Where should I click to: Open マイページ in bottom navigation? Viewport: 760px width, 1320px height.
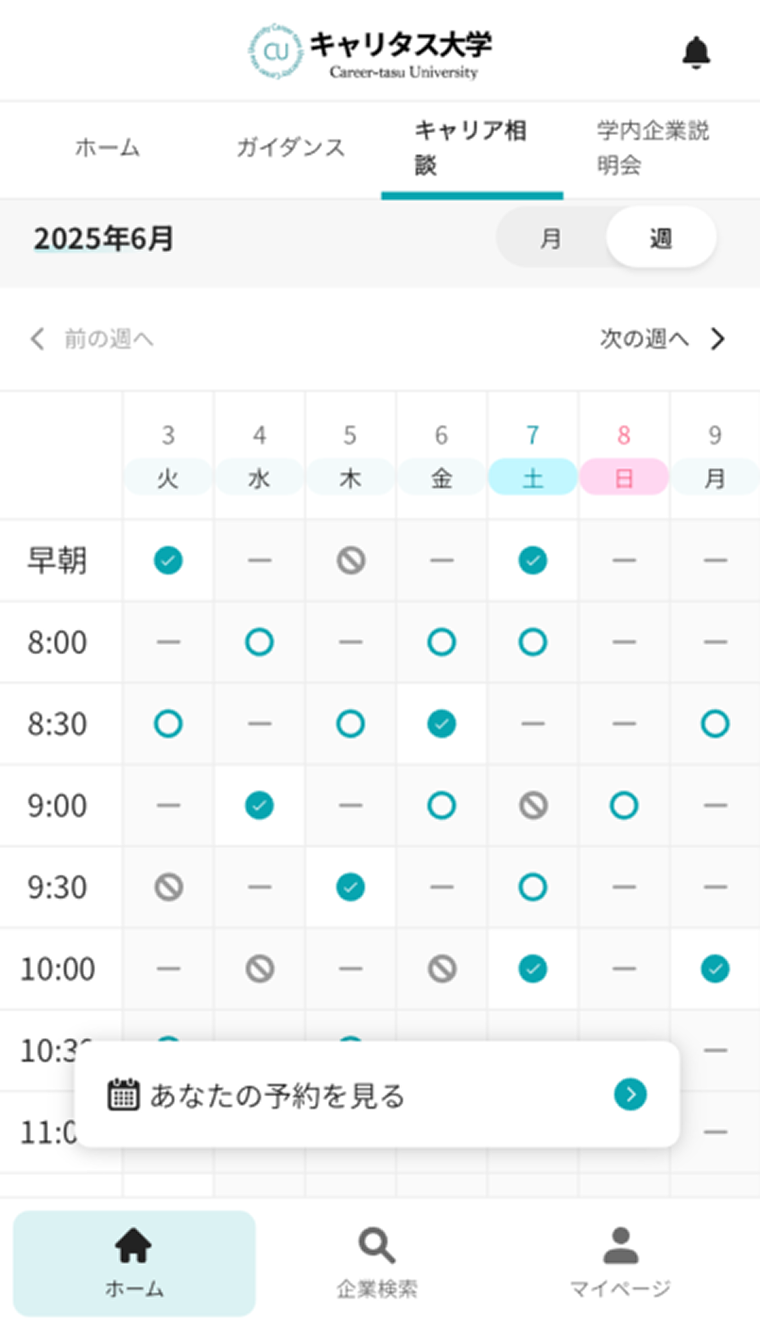pos(620,1263)
